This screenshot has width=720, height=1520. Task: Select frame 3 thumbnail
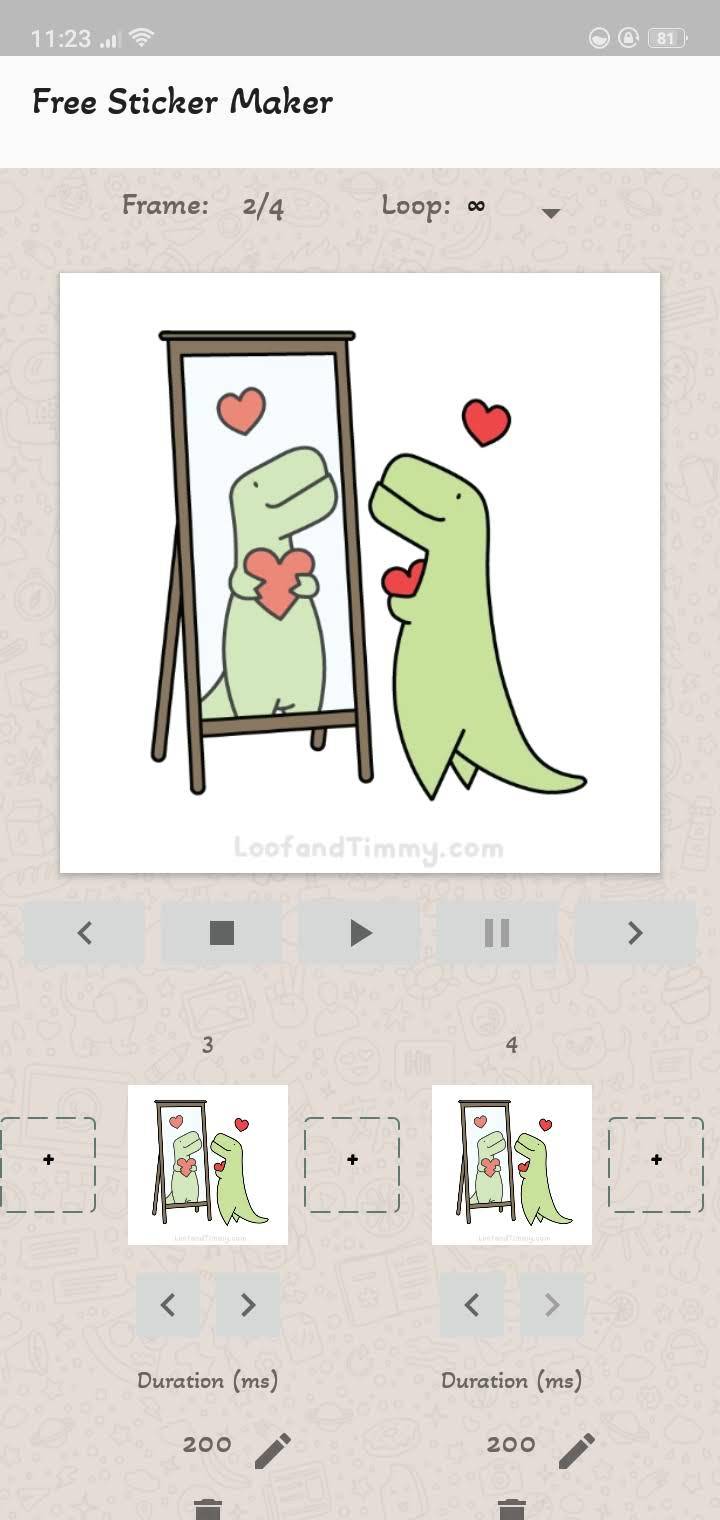point(208,1164)
